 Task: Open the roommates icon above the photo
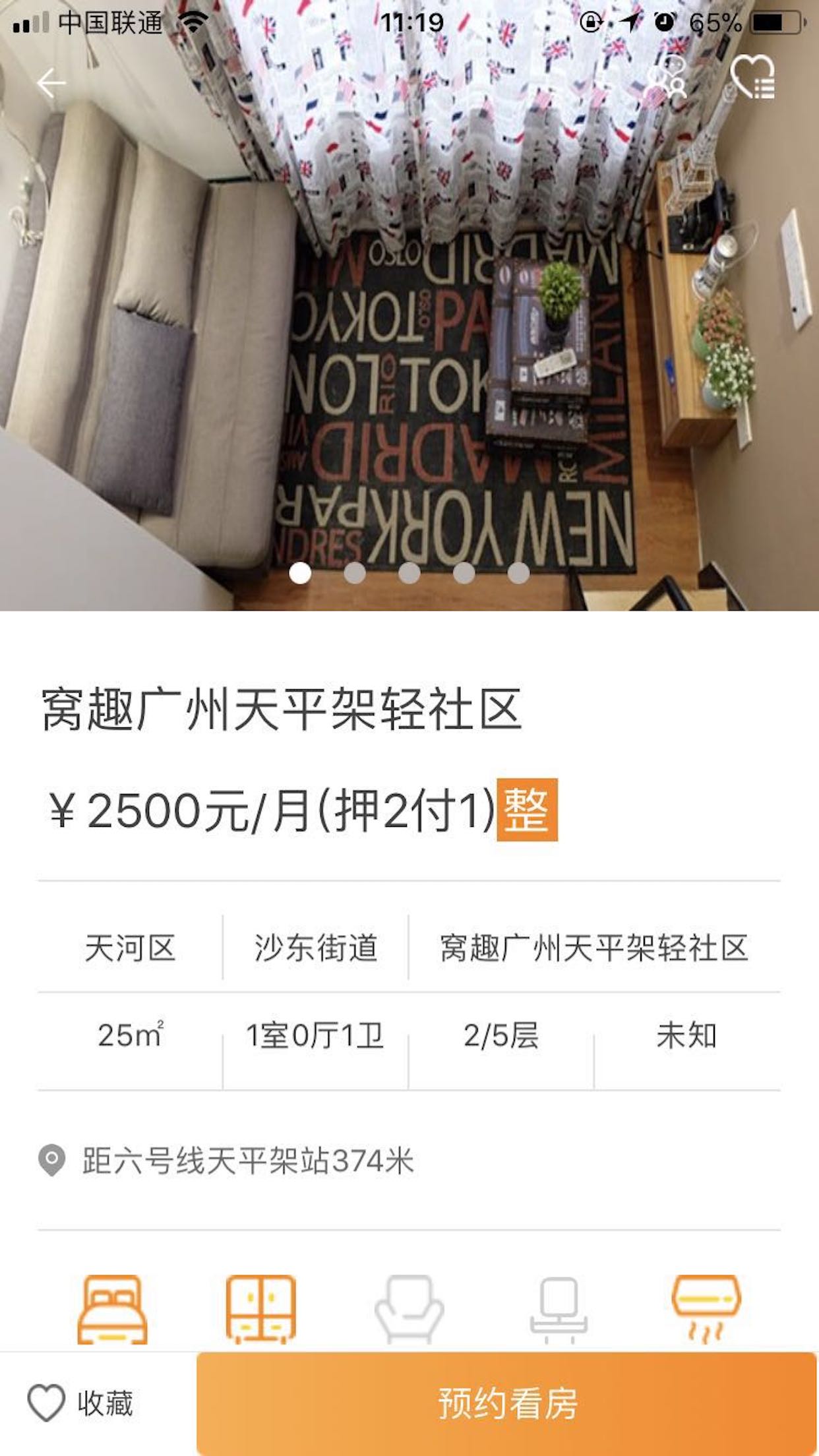click(x=665, y=78)
